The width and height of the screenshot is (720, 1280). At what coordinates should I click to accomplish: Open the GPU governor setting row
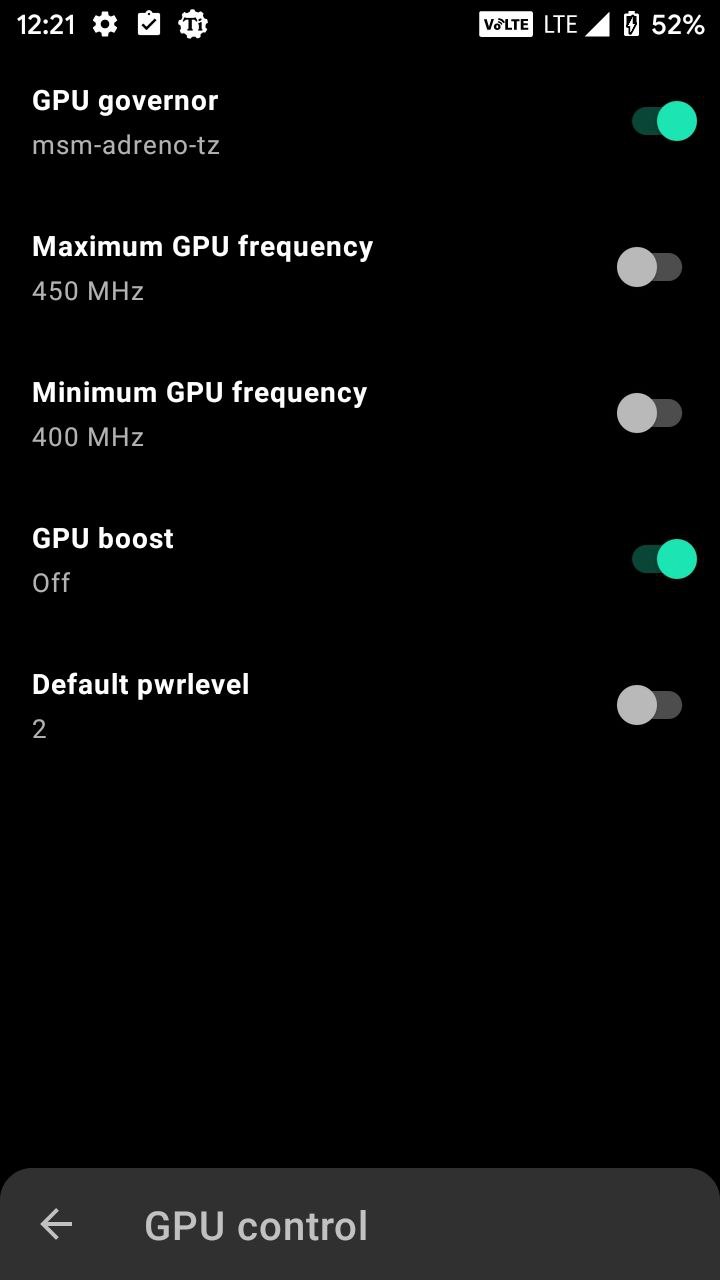[x=360, y=122]
